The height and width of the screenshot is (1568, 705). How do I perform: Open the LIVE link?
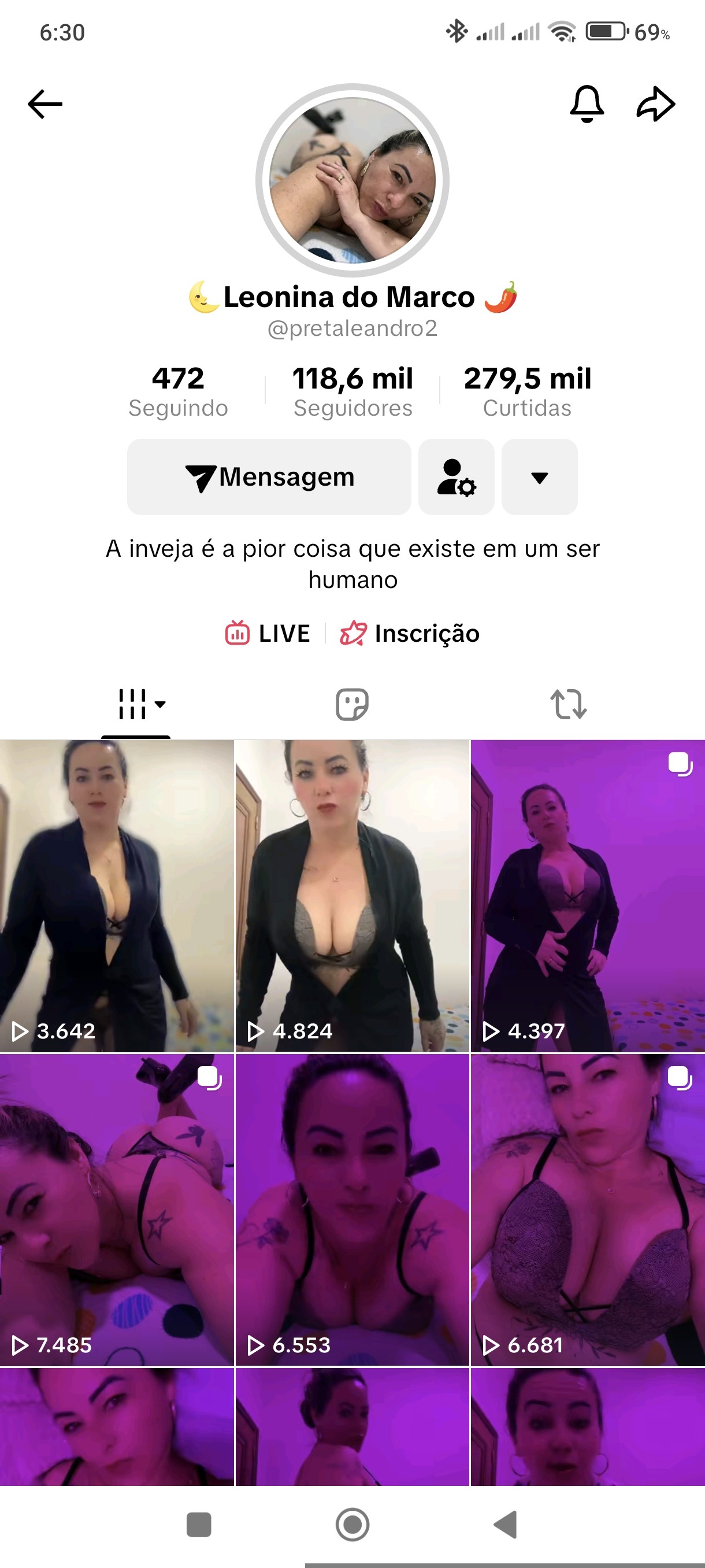[268, 634]
